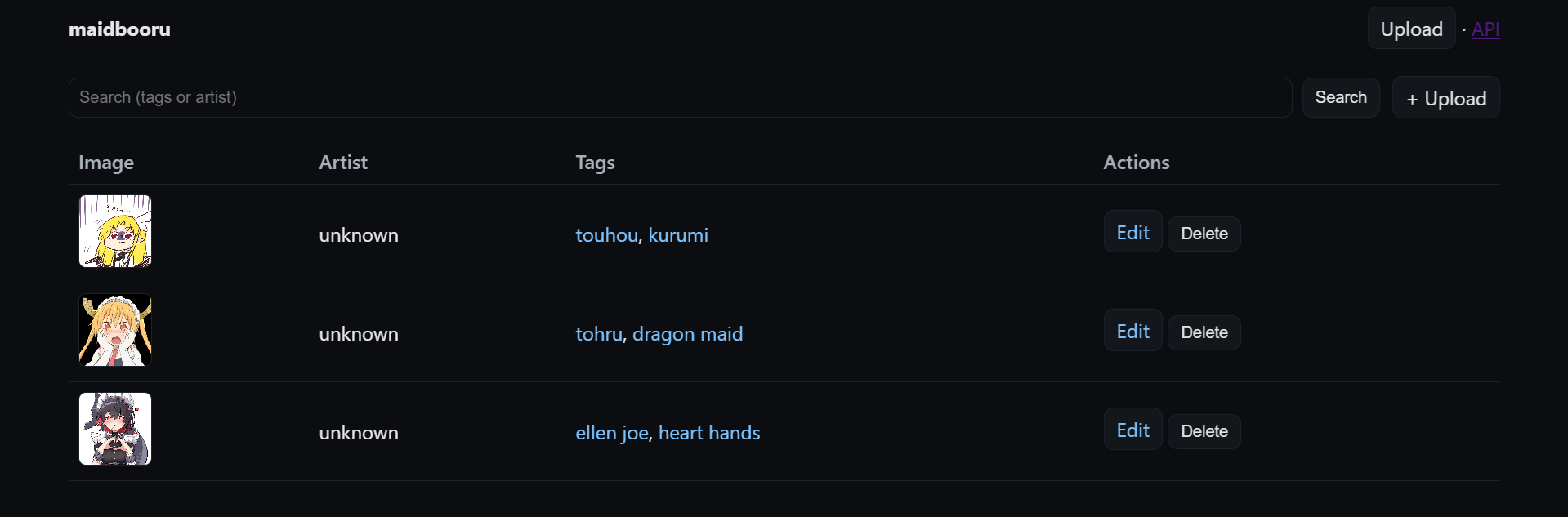1568x517 pixels.
Task: Filter by the touhou tag
Action: 606,235
